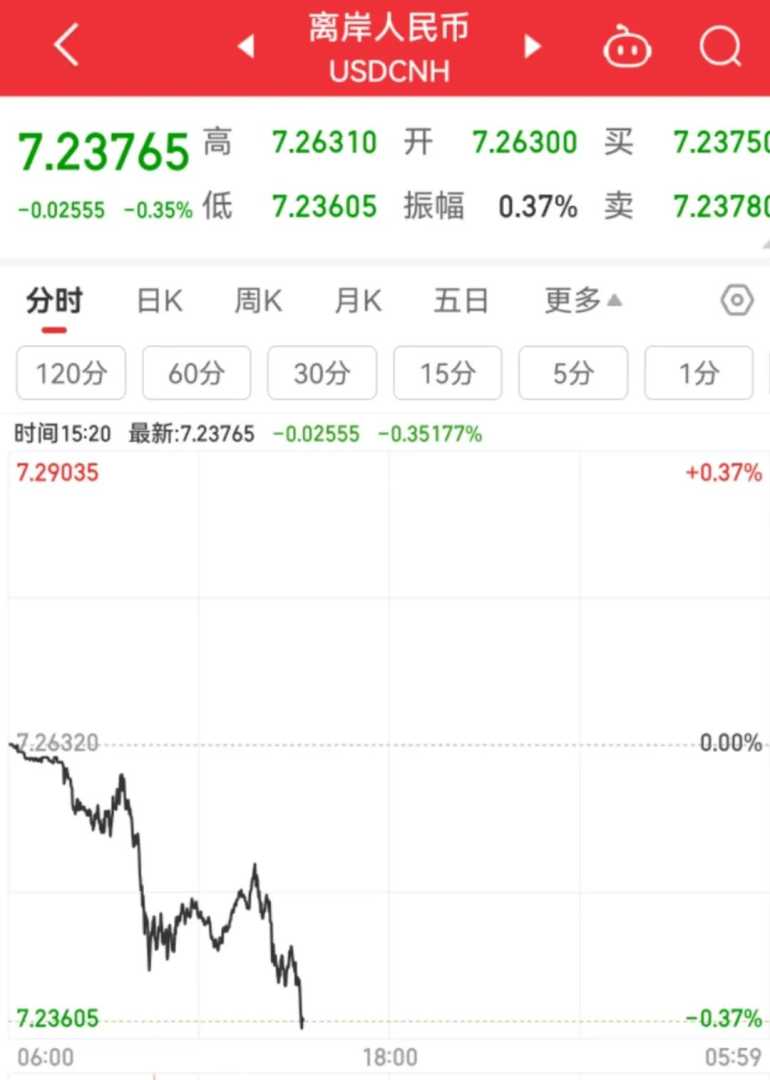The height and width of the screenshot is (1080, 770).
Task: Go back using the header arrow
Action: click(66, 46)
